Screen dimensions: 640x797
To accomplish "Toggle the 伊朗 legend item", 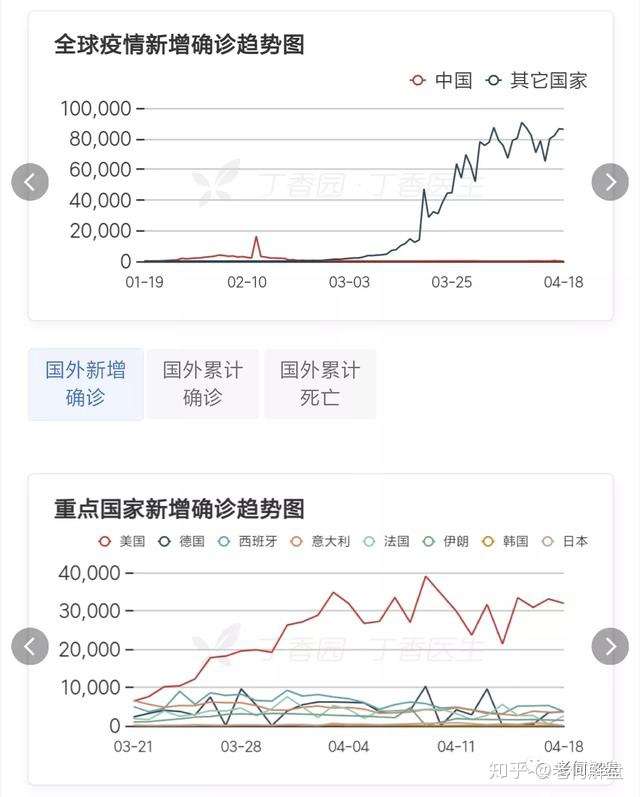I will point(446,541).
